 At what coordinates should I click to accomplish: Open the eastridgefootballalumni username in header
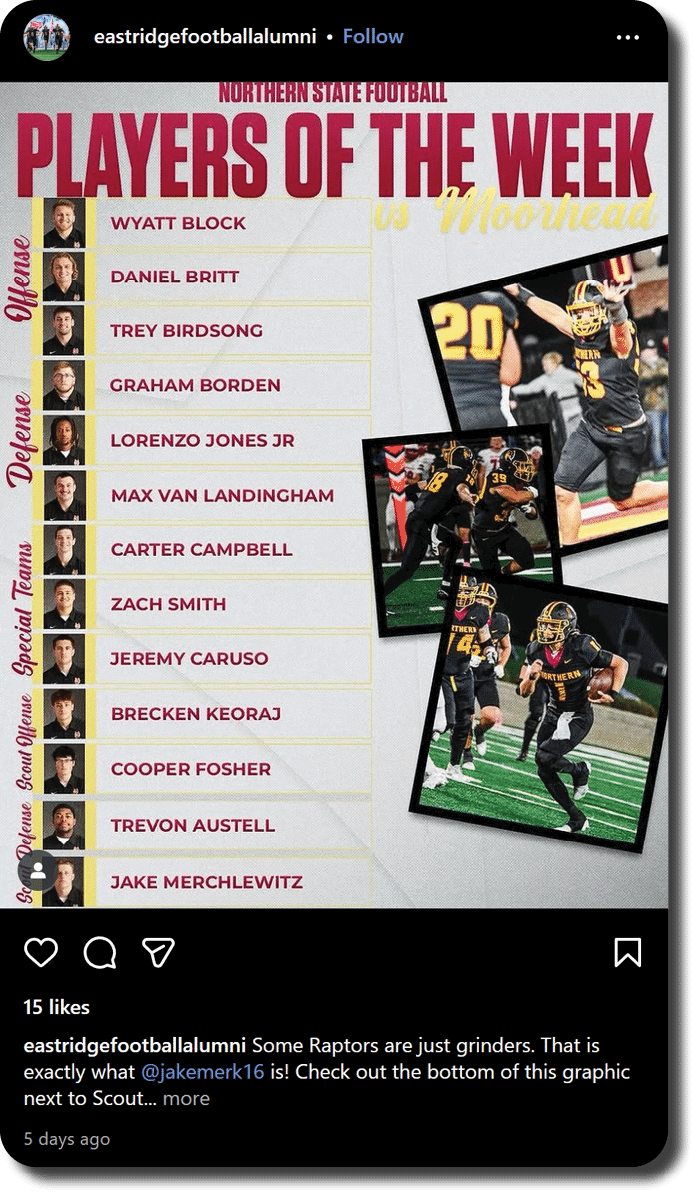click(x=205, y=37)
